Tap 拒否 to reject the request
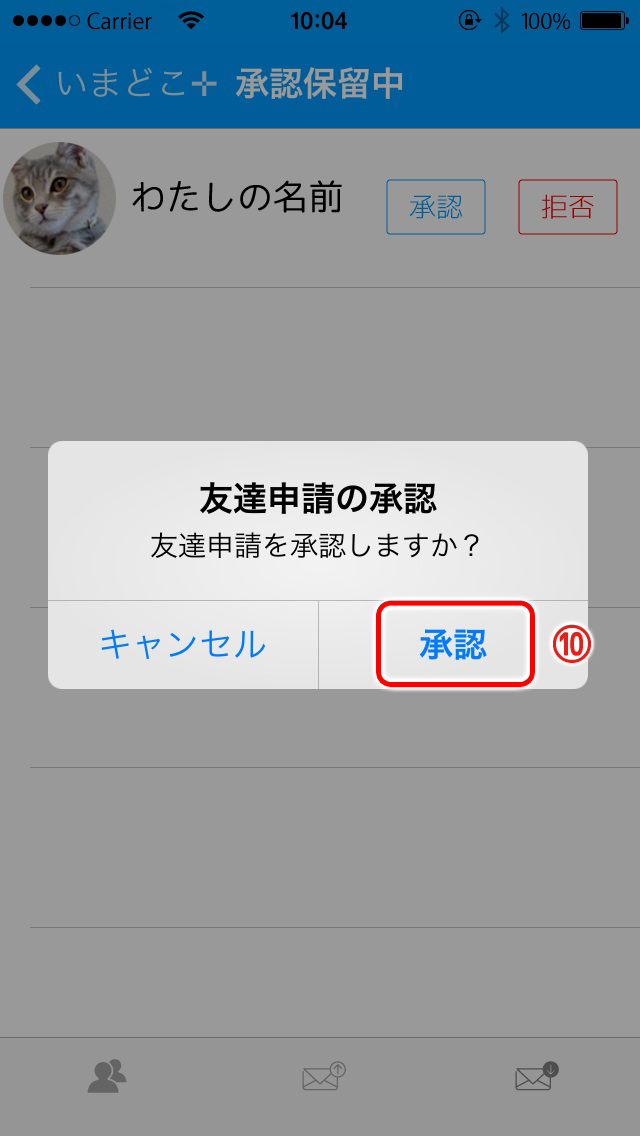 pos(568,207)
